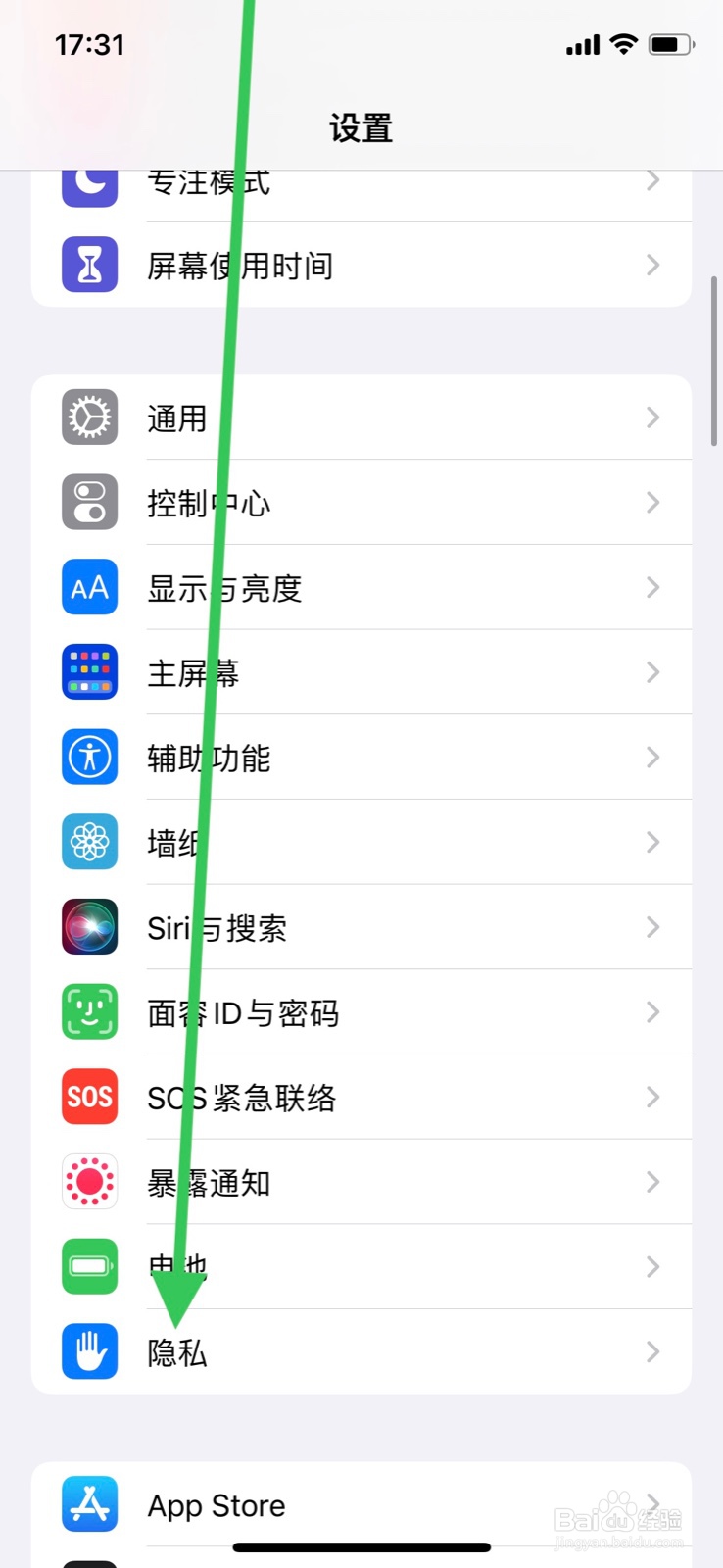Tap the Accessibility figure icon

click(x=89, y=757)
